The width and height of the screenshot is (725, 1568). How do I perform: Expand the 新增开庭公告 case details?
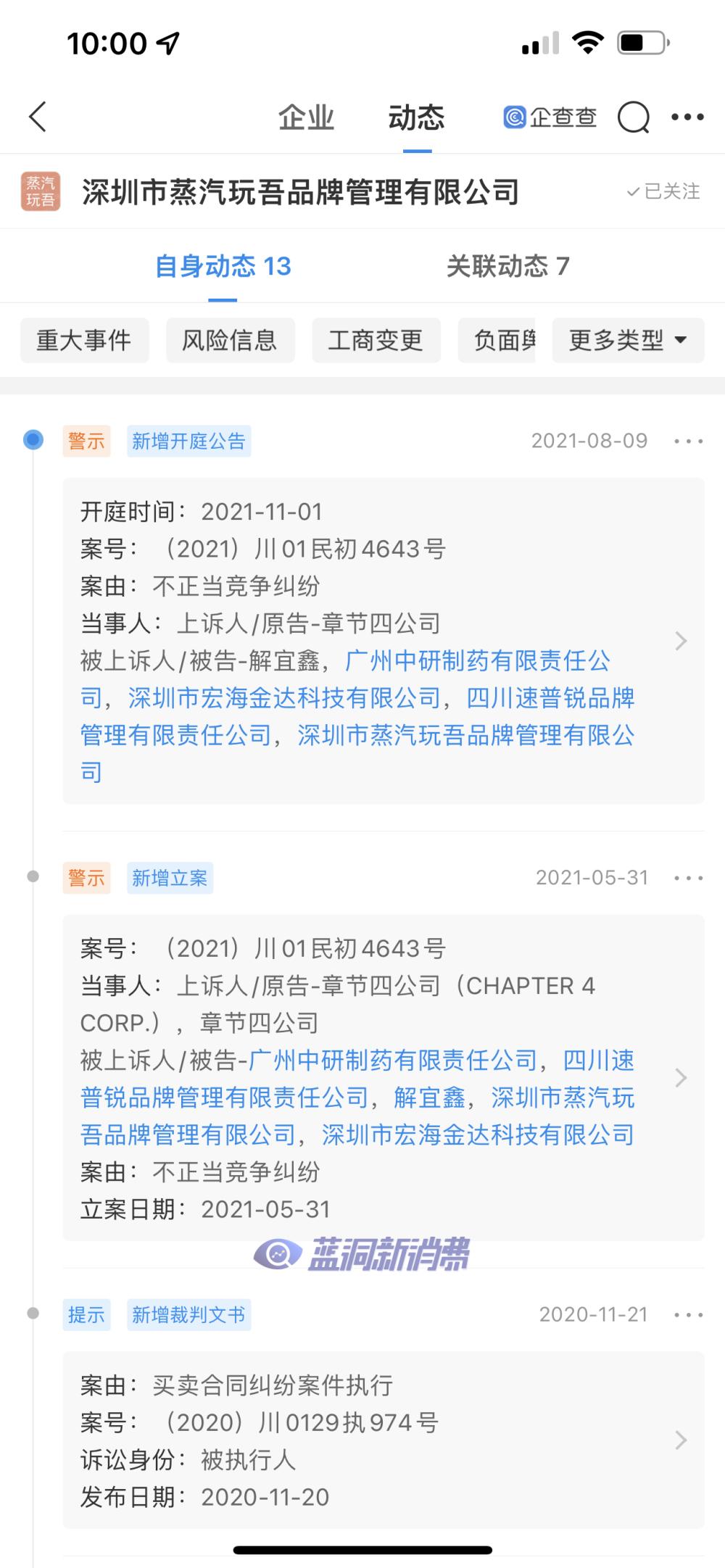coord(680,641)
